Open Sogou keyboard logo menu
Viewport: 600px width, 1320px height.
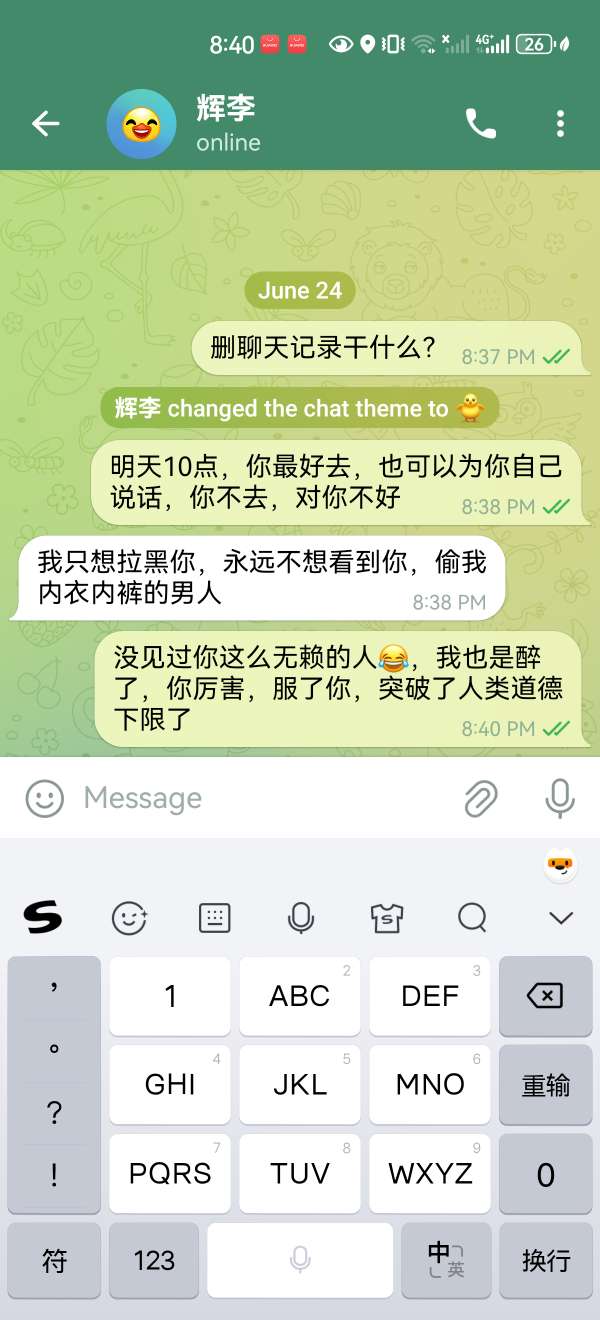[42, 916]
